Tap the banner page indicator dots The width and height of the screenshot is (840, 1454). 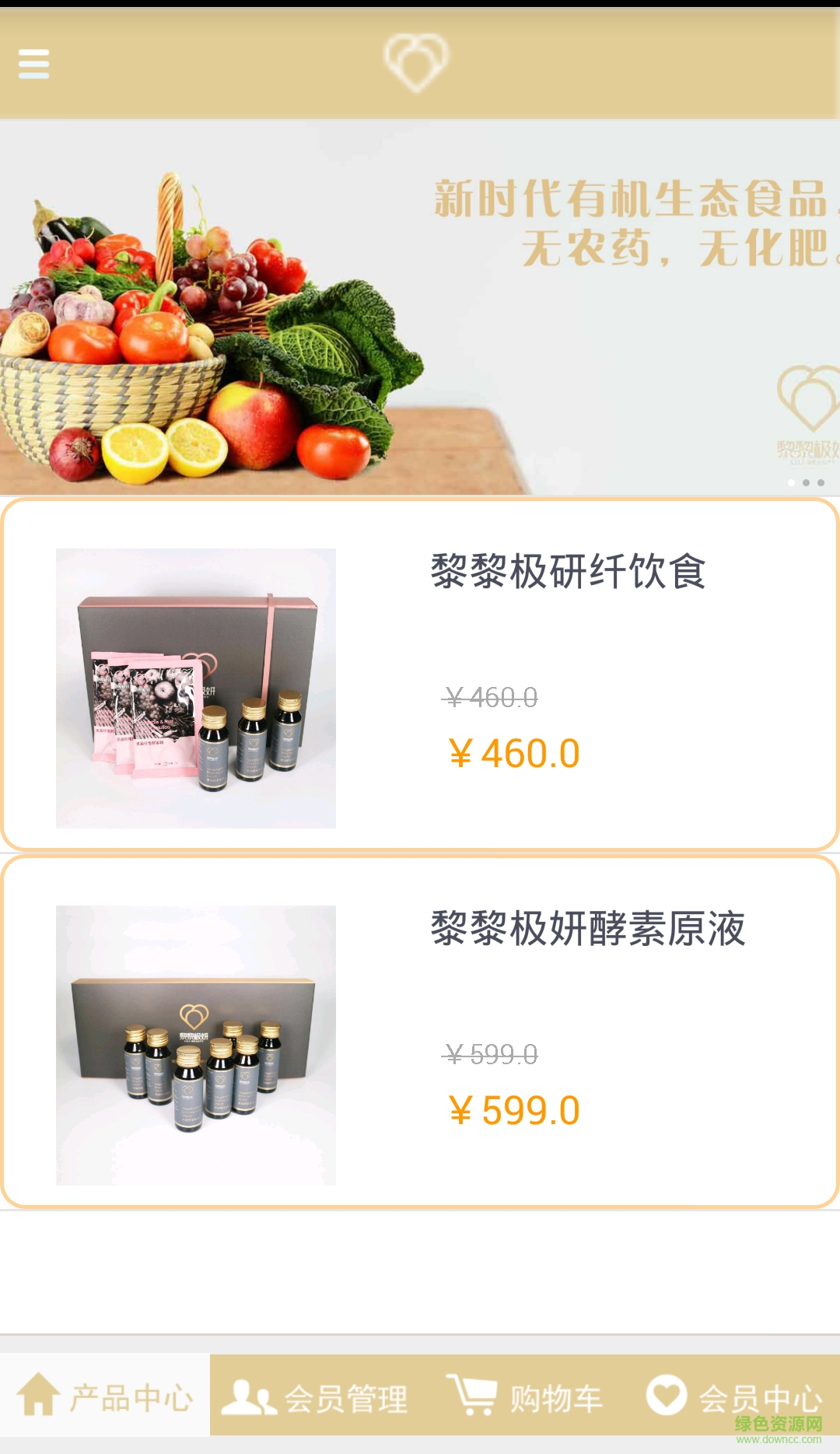pyautogui.click(x=806, y=483)
